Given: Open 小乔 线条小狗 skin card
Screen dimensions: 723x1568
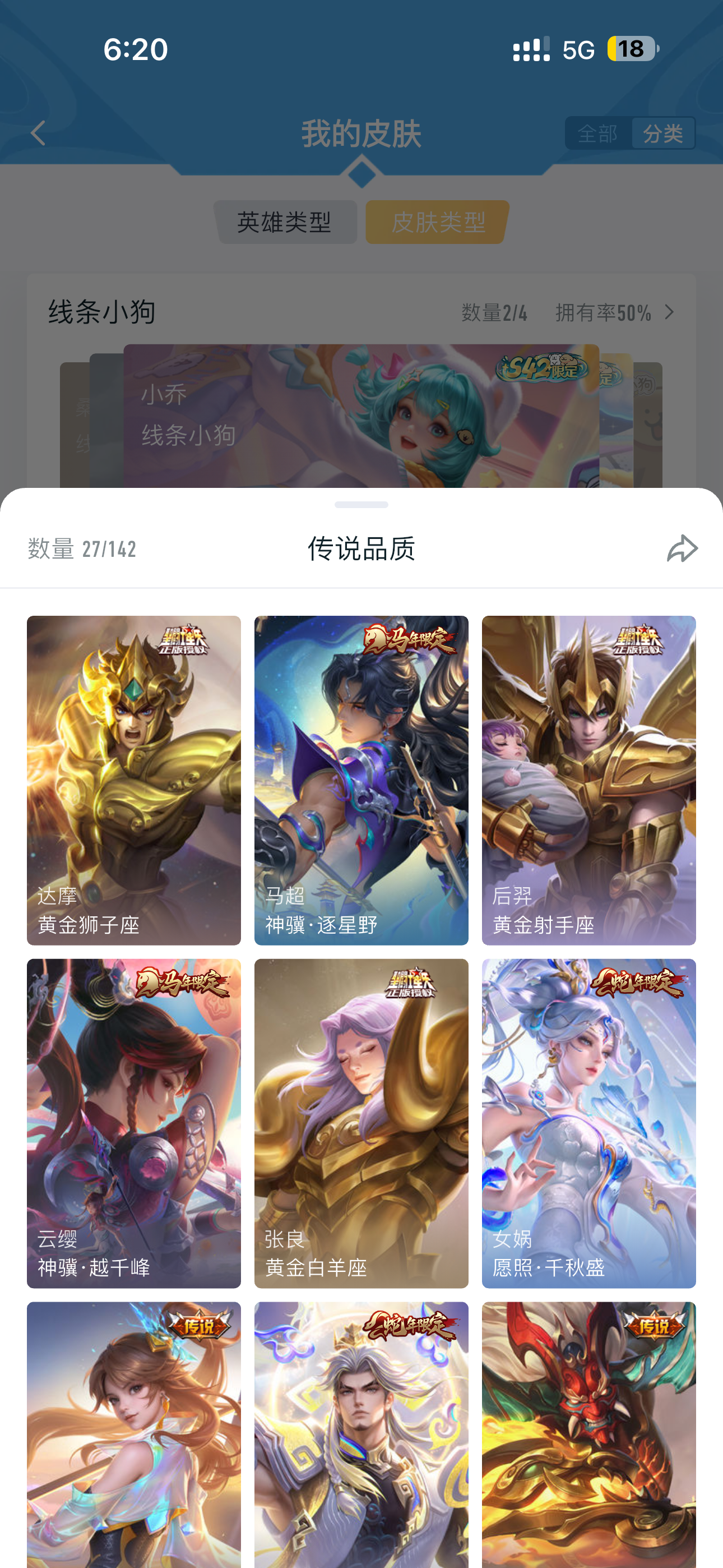Looking at the screenshot, I should tap(361, 417).
